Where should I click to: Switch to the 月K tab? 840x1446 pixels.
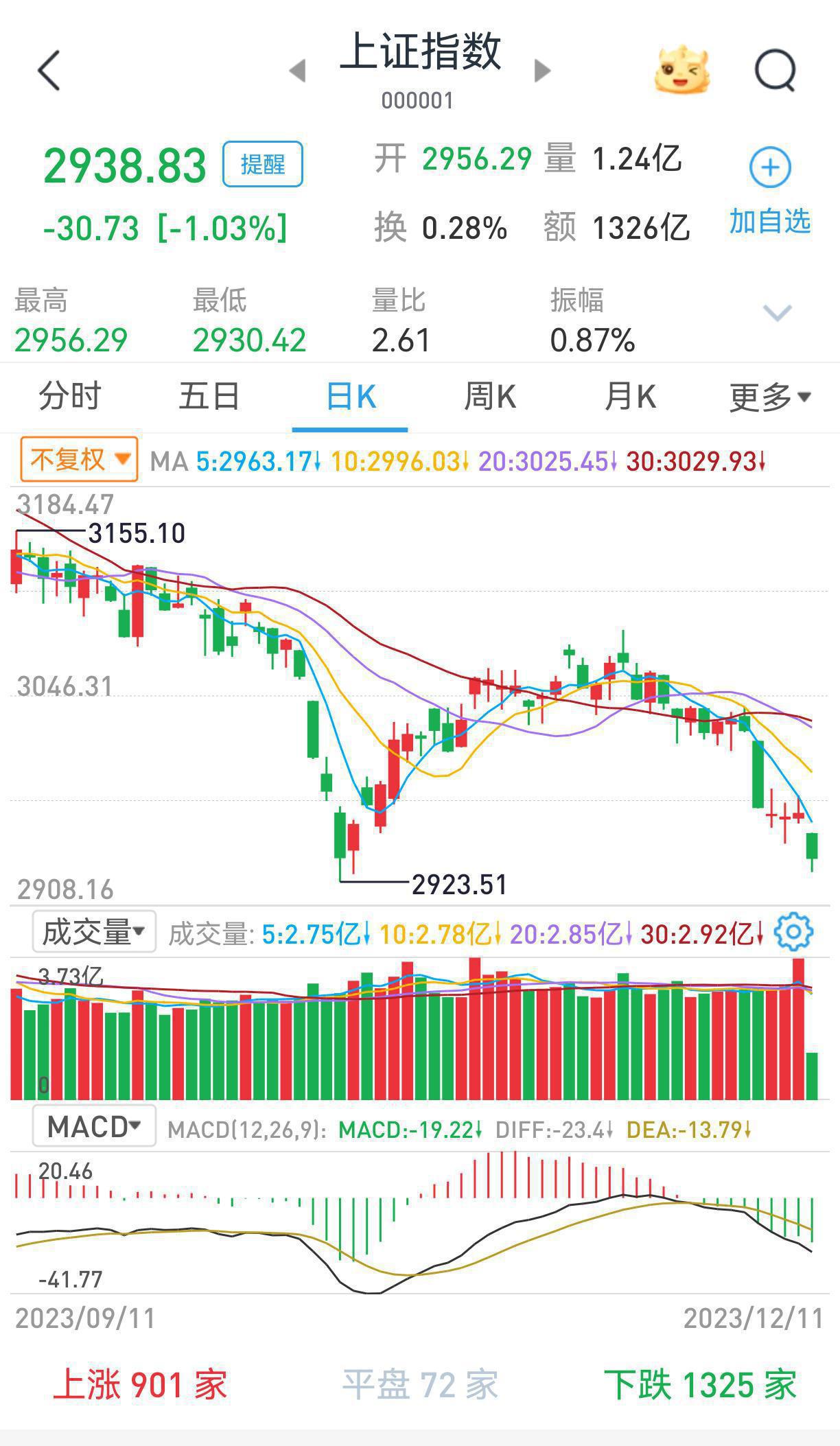[630, 397]
